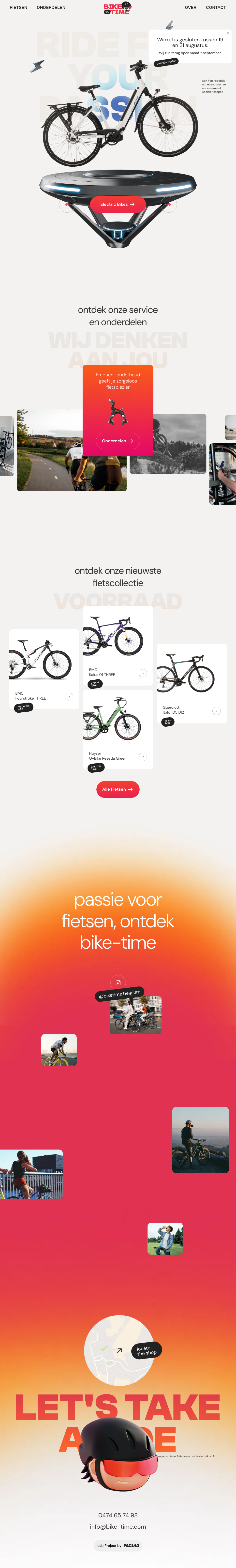Email info@bike-time.com

click(x=118, y=1527)
